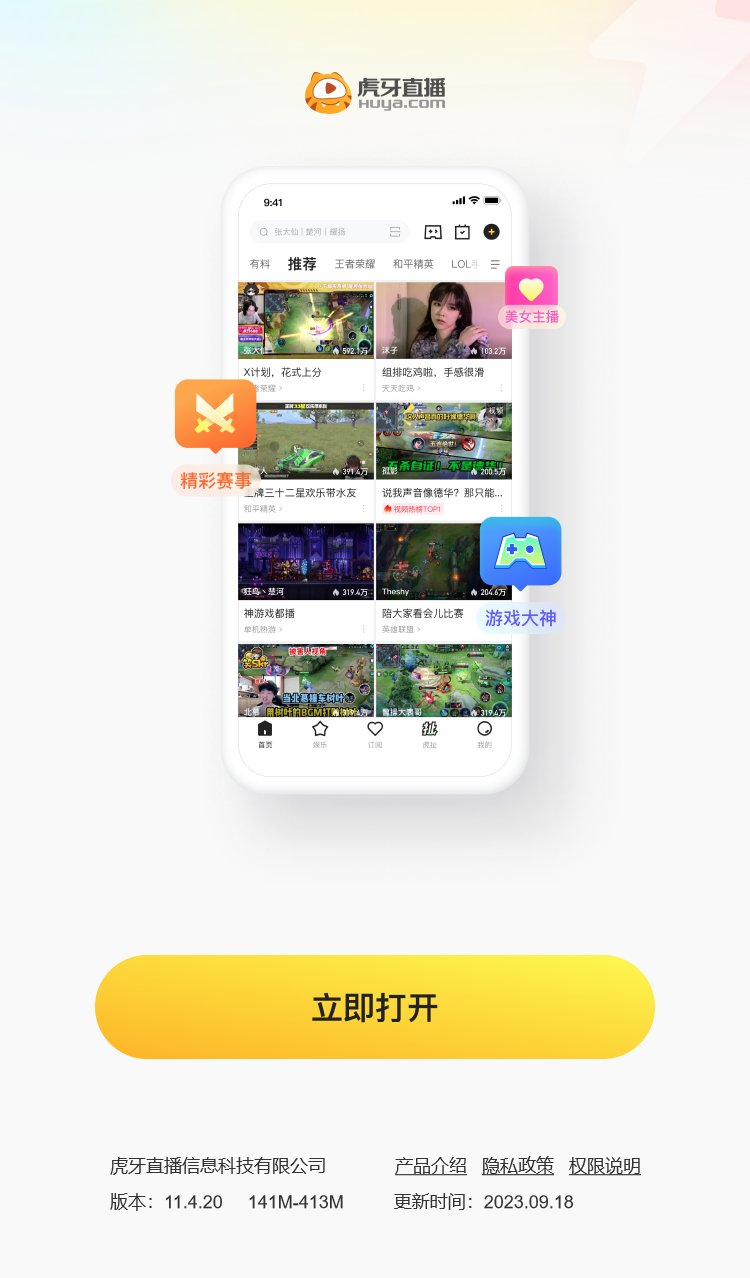Screen dimensions: 750x1278
Task: Tap the 立即打开 button
Action: coord(375,1007)
